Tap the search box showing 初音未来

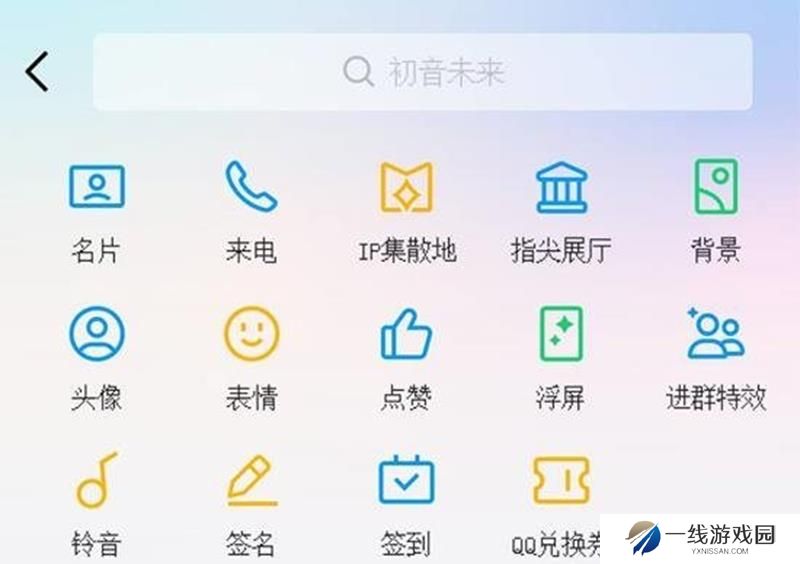pos(422,72)
